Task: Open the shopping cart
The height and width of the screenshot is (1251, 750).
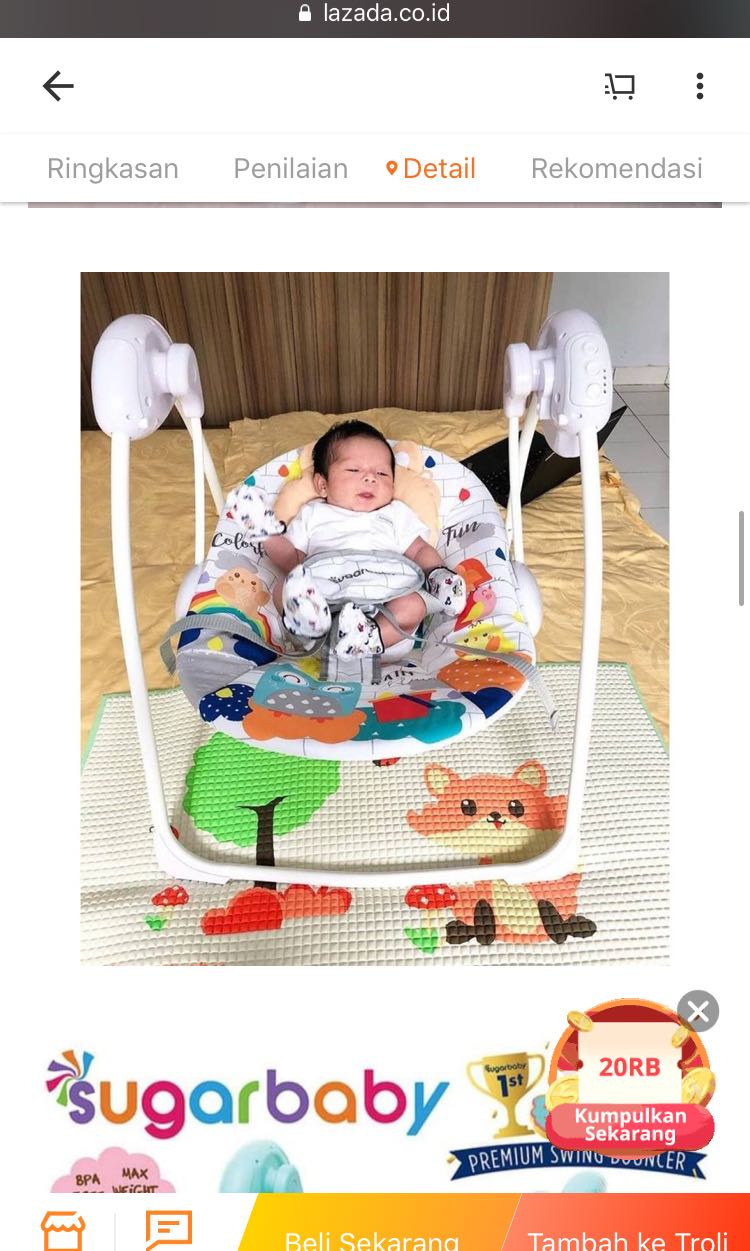Action: click(620, 86)
